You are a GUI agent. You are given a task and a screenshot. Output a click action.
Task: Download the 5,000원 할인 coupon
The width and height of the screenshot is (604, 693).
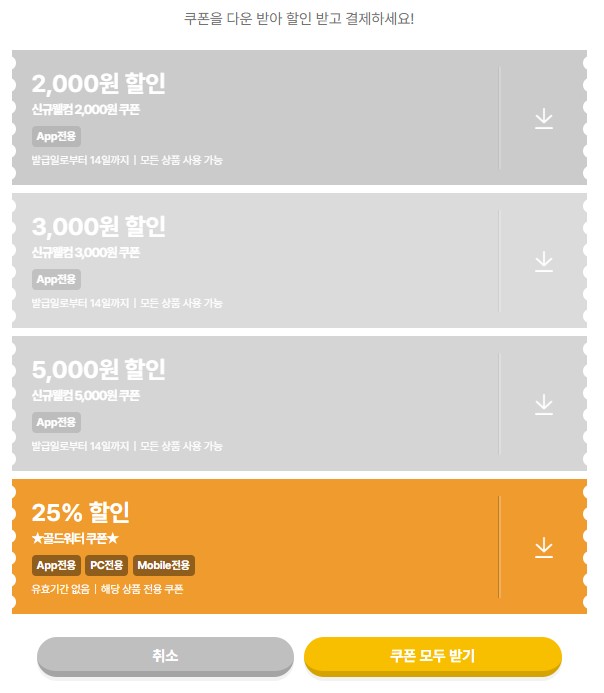coord(543,404)
